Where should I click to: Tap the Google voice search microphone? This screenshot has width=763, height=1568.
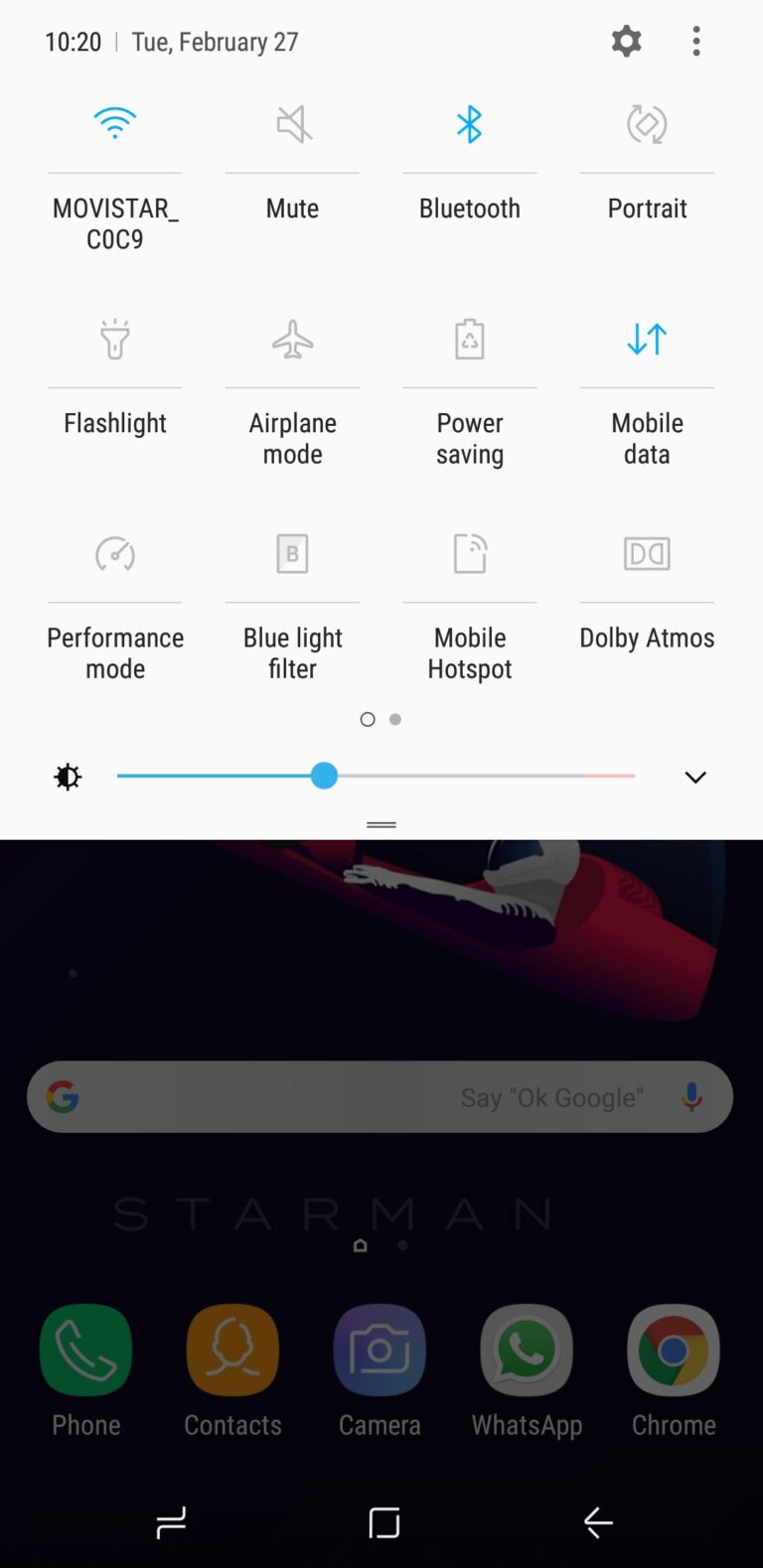[691, 1096]
